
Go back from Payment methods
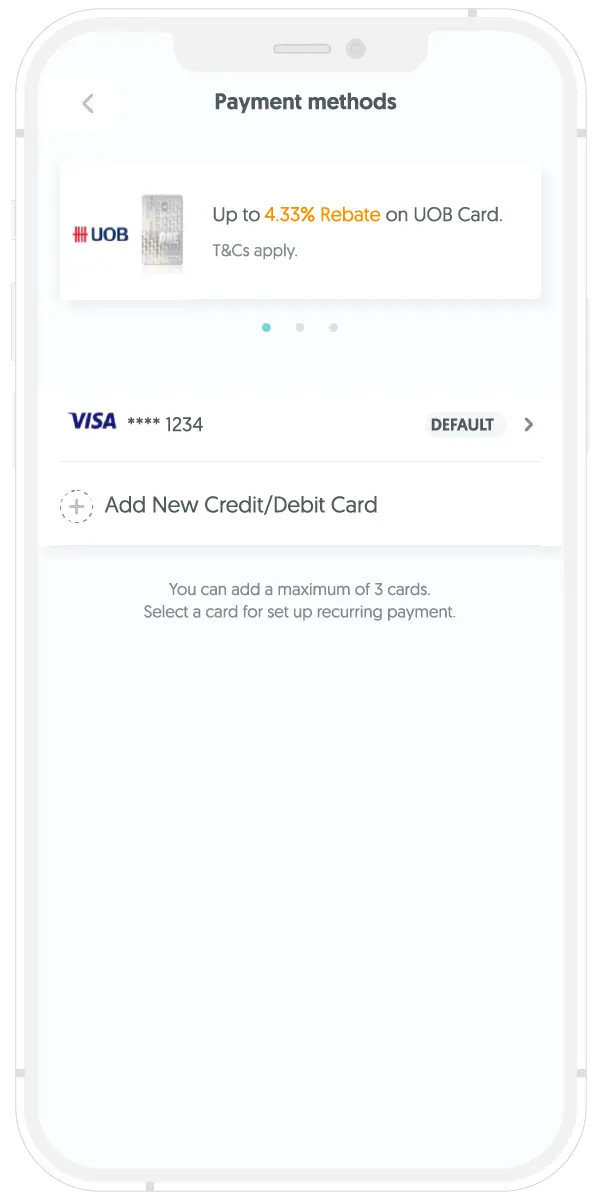point(88,103)
